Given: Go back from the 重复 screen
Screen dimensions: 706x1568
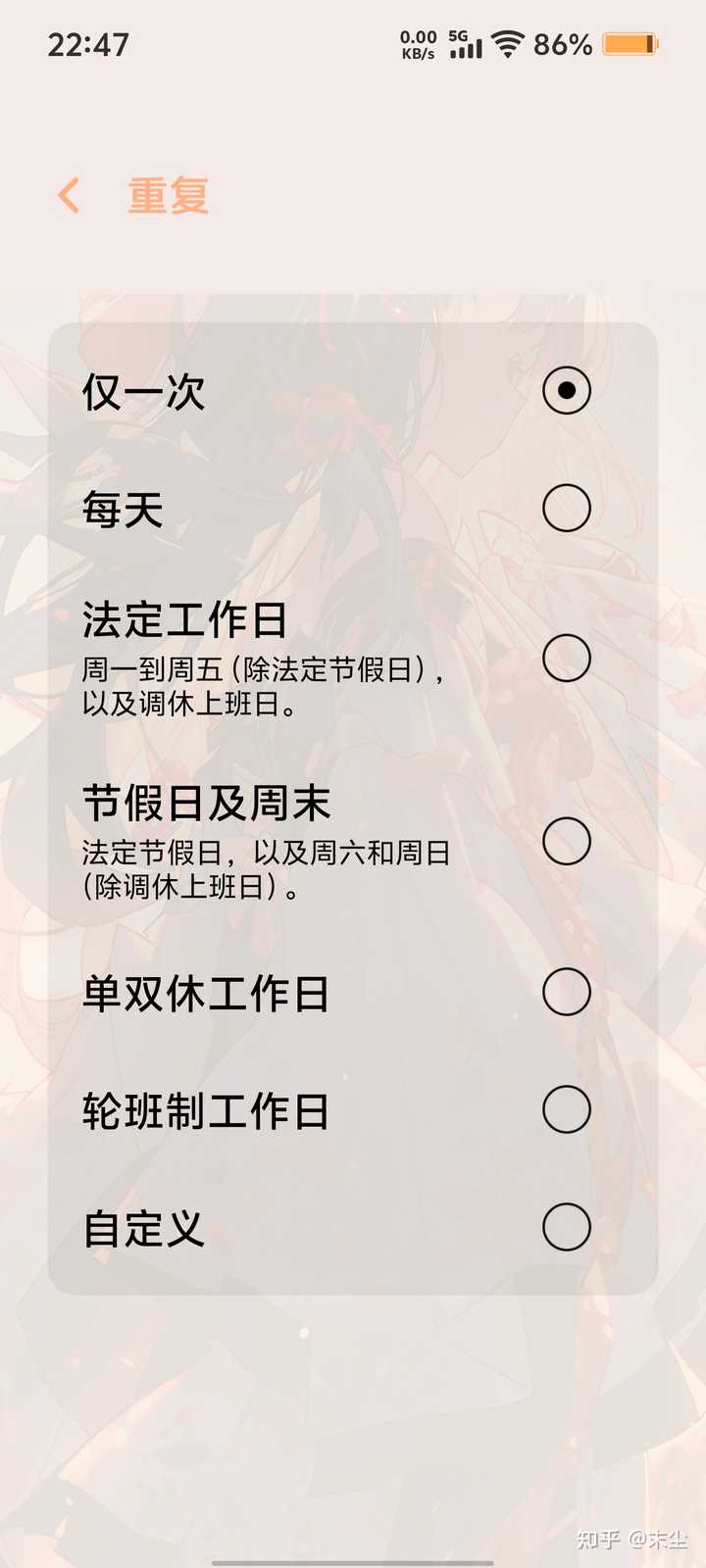Looking at the screenshot, I should 69,195.
